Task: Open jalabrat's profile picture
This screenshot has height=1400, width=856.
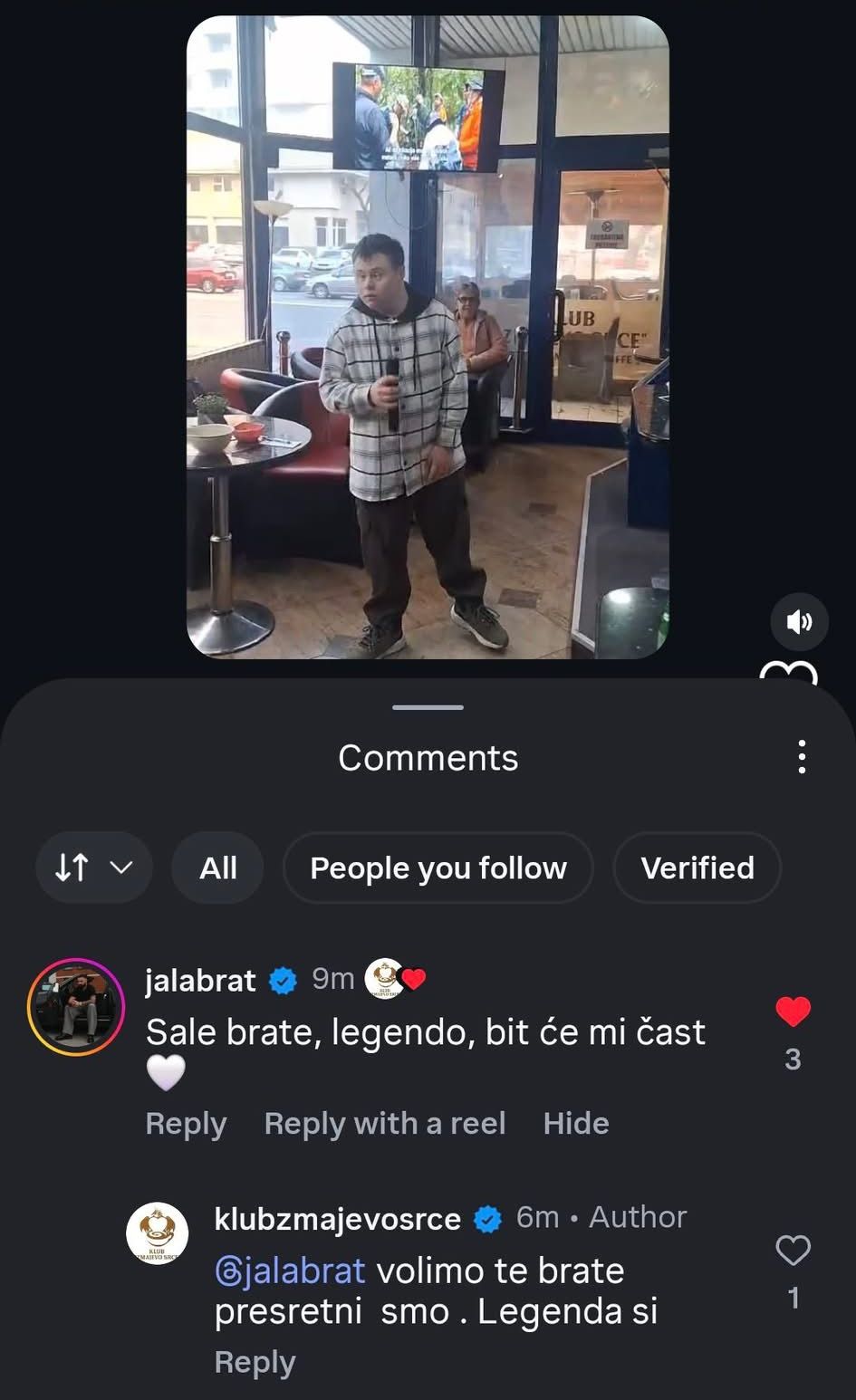Action: click(76, 1006)
